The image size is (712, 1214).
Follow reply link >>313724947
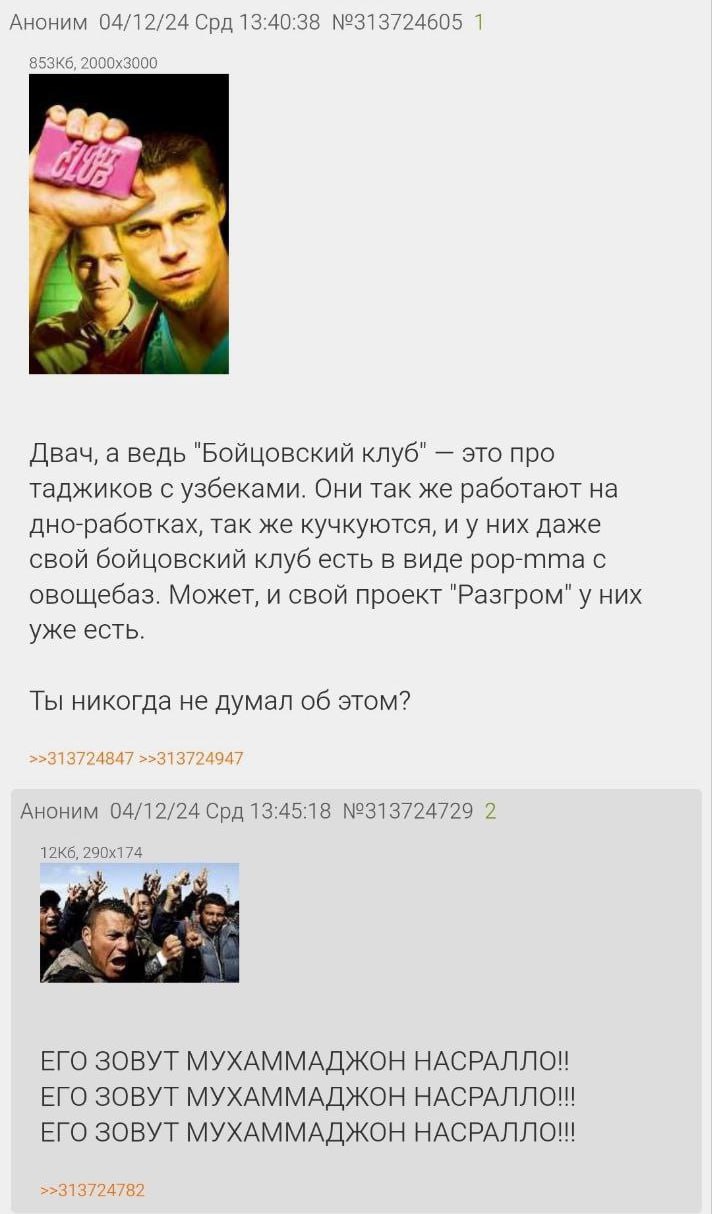(191, 758)
